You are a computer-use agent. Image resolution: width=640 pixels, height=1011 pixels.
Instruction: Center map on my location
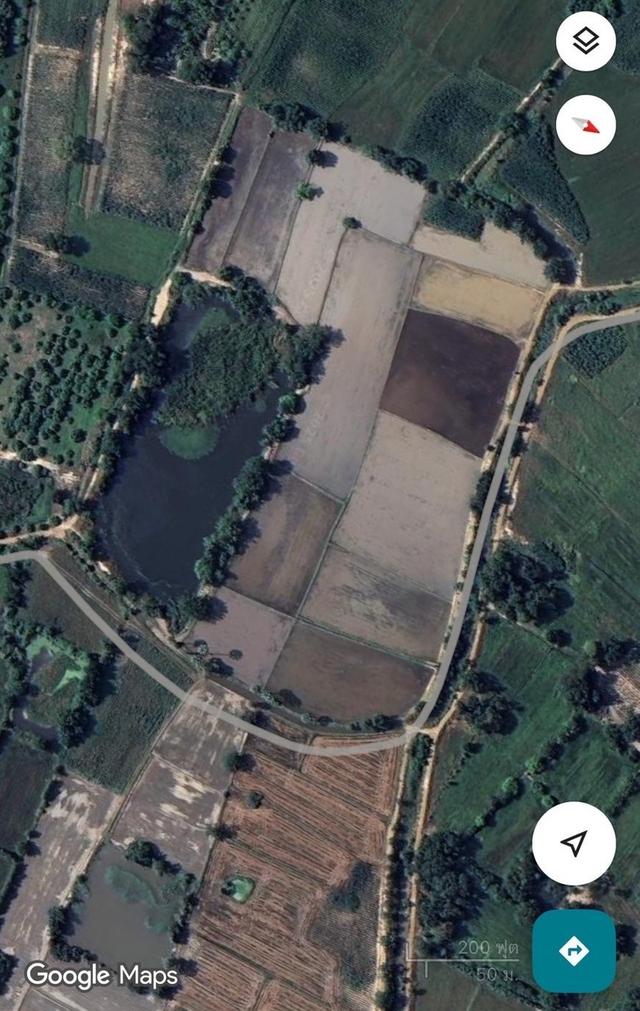(x=573, y=843)
